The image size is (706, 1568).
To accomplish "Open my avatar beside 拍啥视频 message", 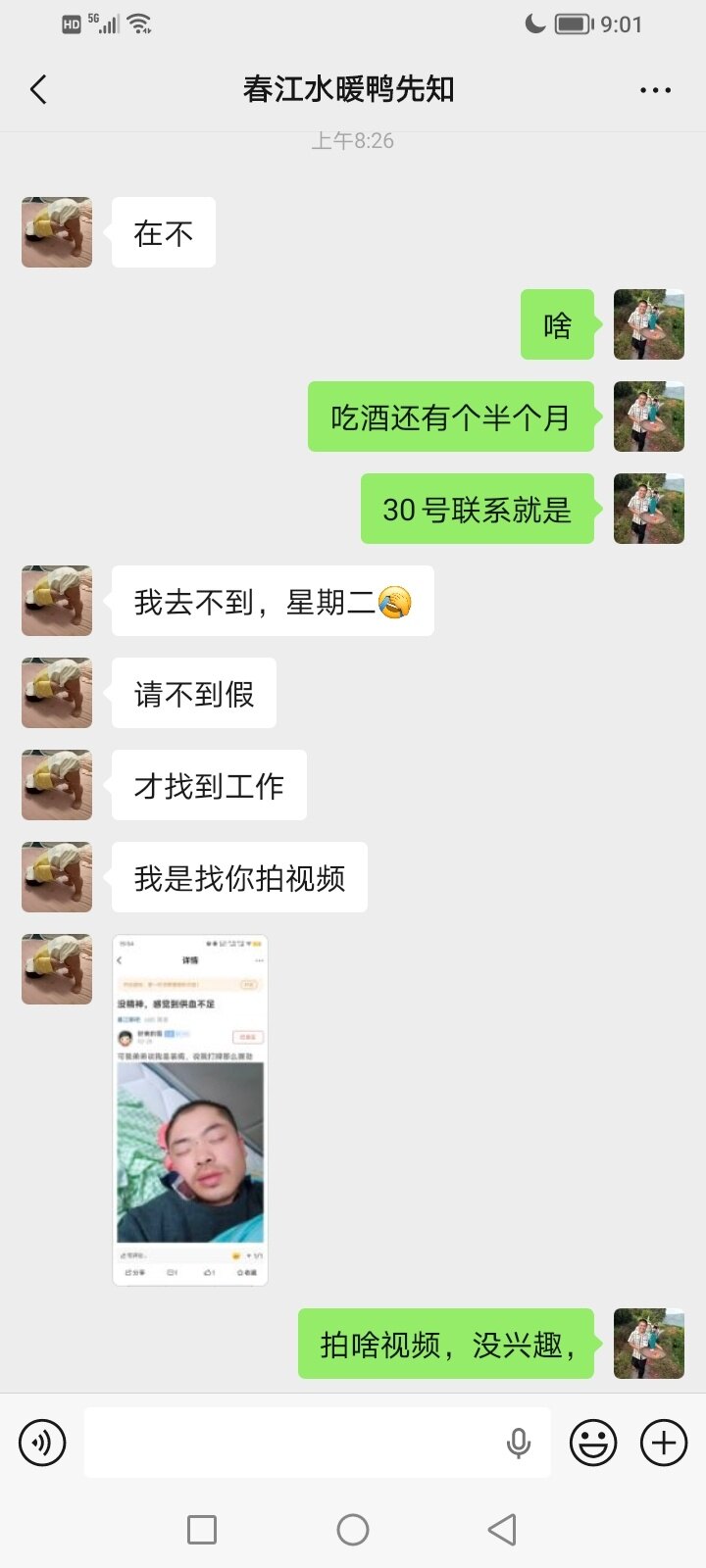I will coord(649,1344).
